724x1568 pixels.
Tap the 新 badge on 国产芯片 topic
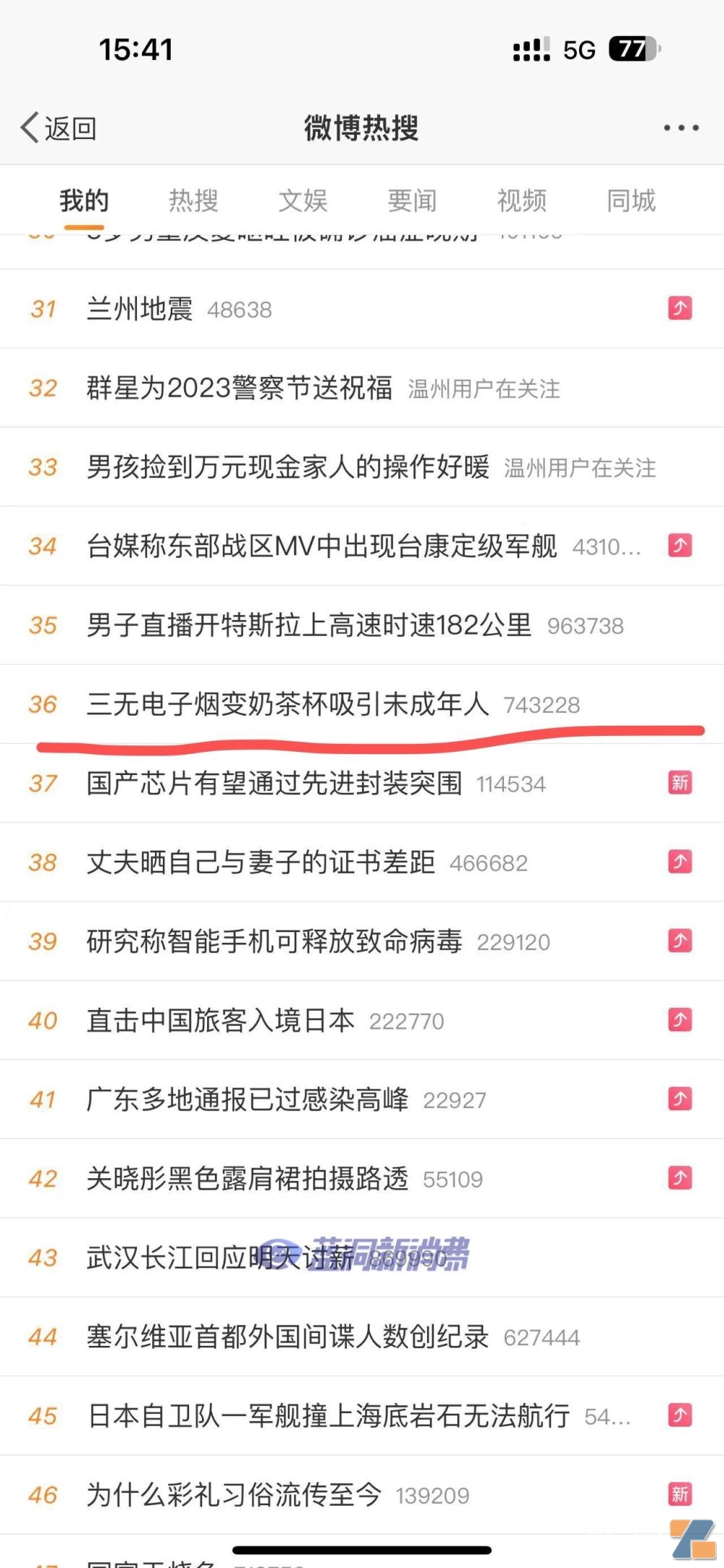click(x=679, y=784)
